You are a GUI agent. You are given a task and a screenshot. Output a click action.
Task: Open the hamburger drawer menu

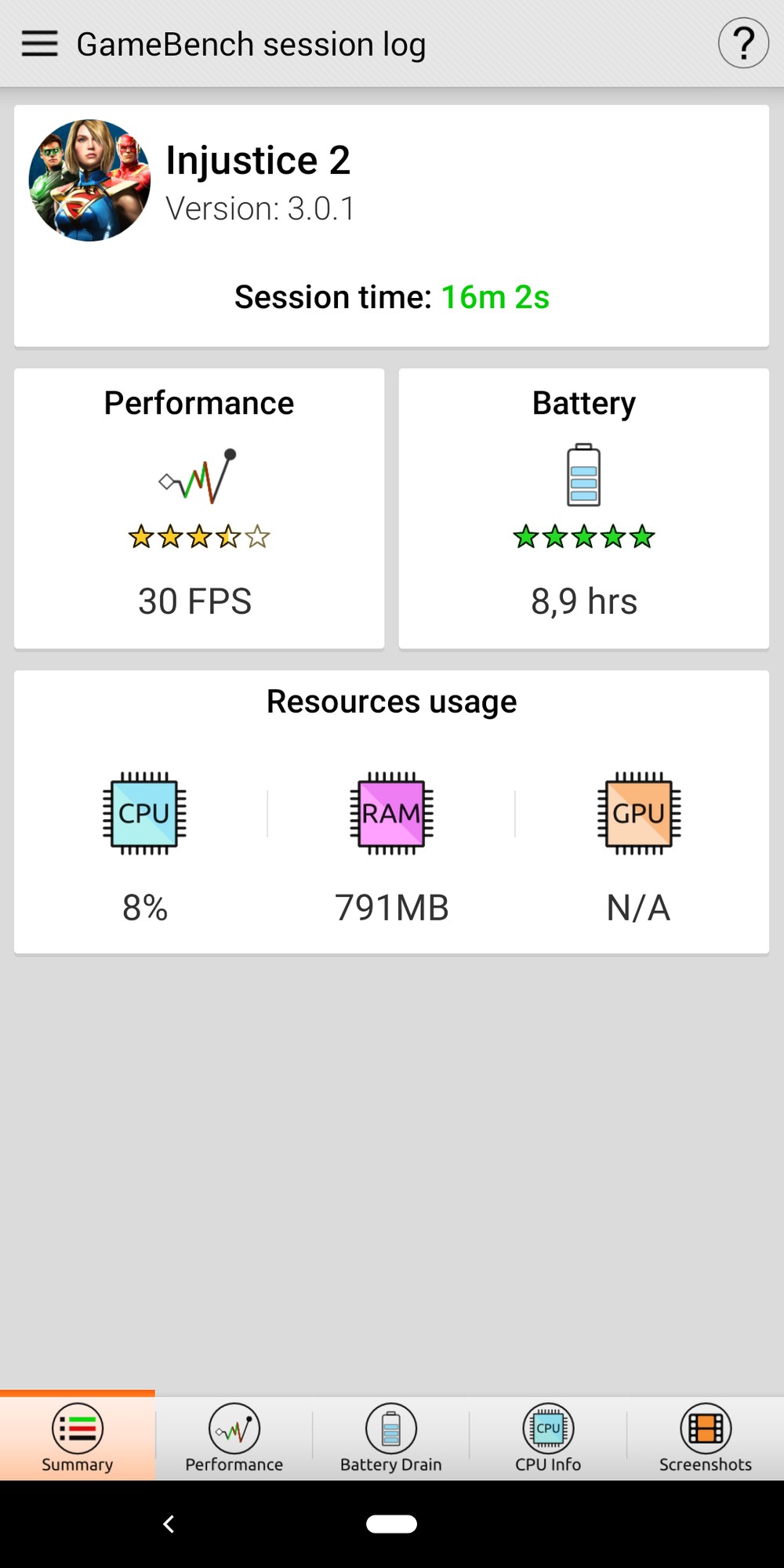tap(39, 44)
